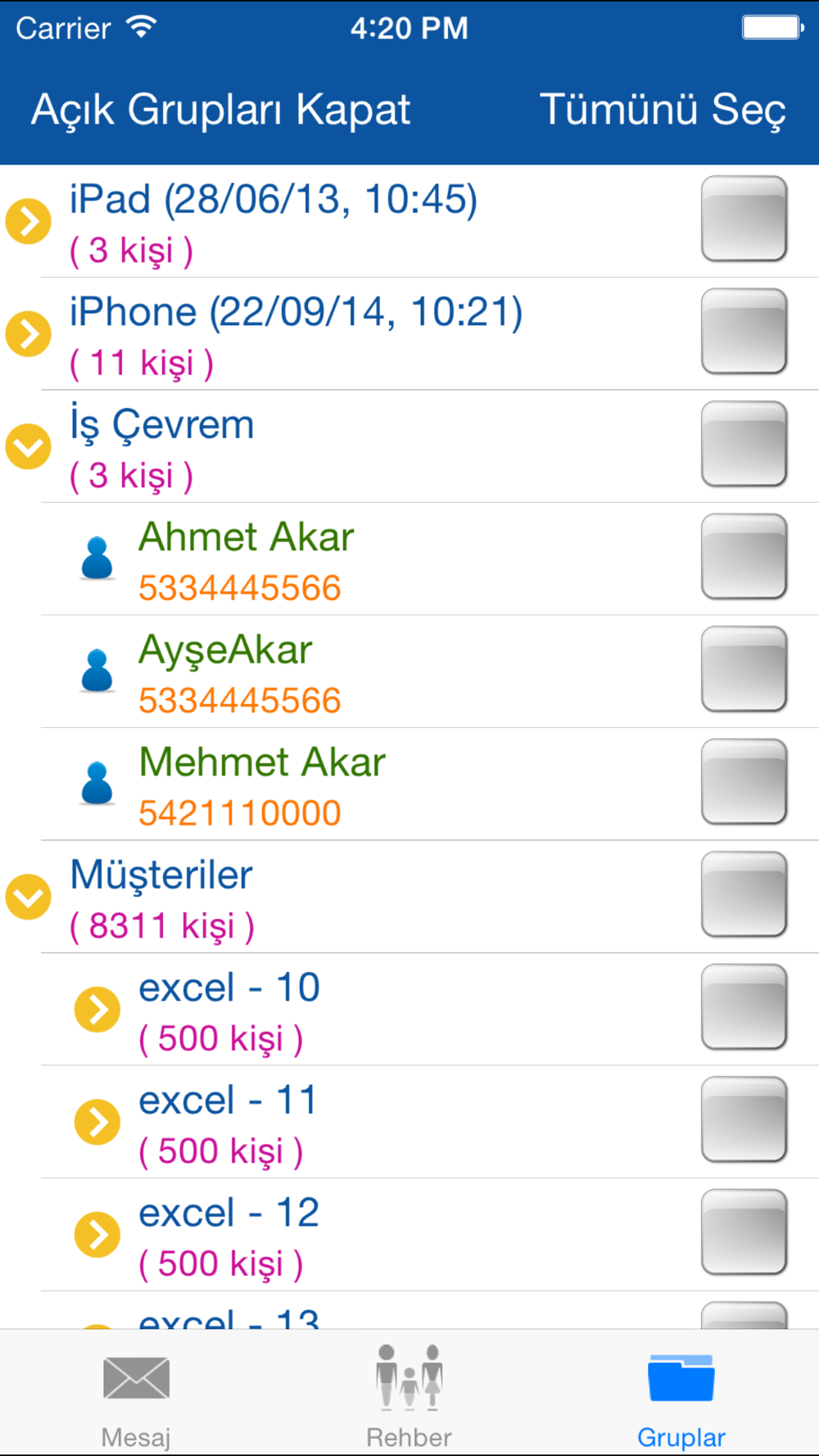This screenshot has width=819, height=1456.
Task: Open the Rehber tab
Action: pos(409,1394)
